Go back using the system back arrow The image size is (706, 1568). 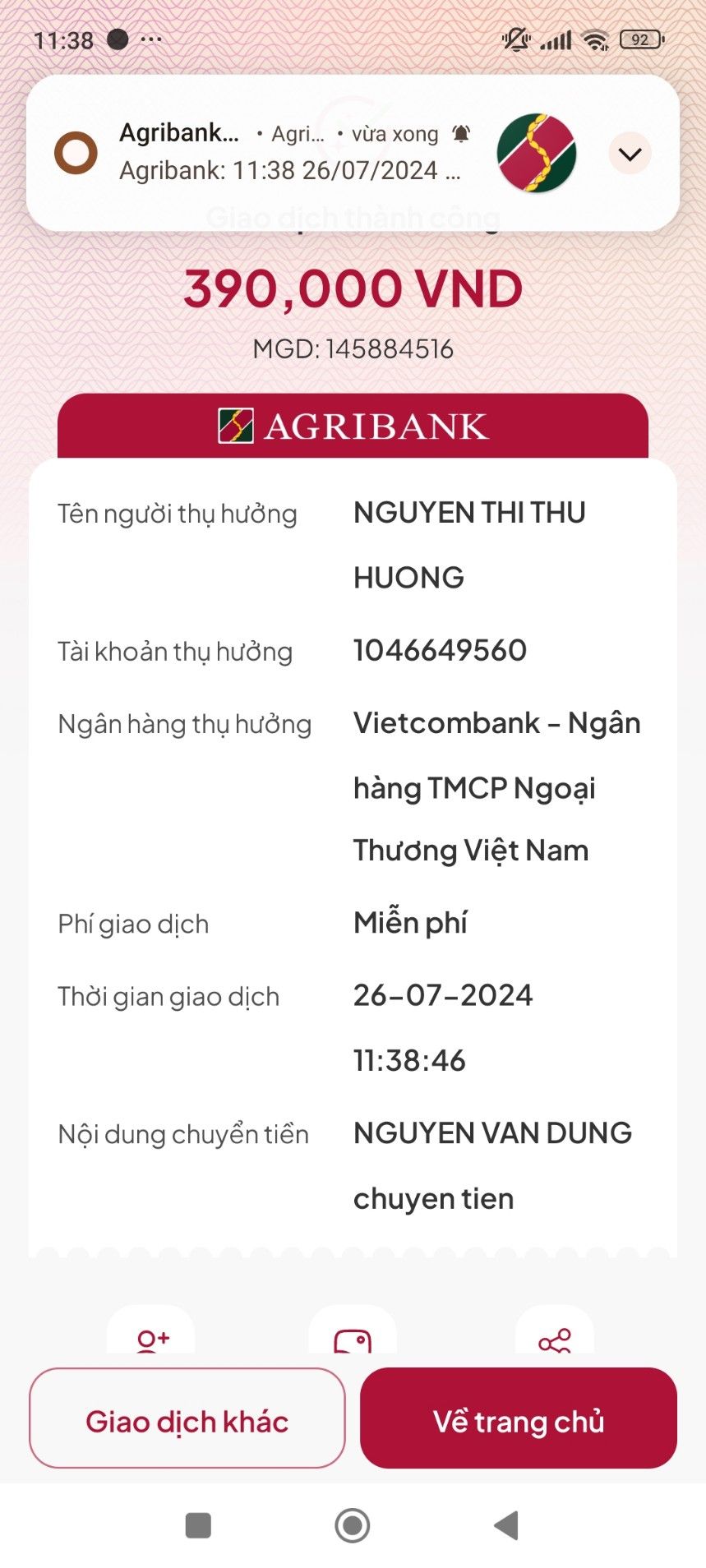pyautogui.click(x=506, y=1525)
